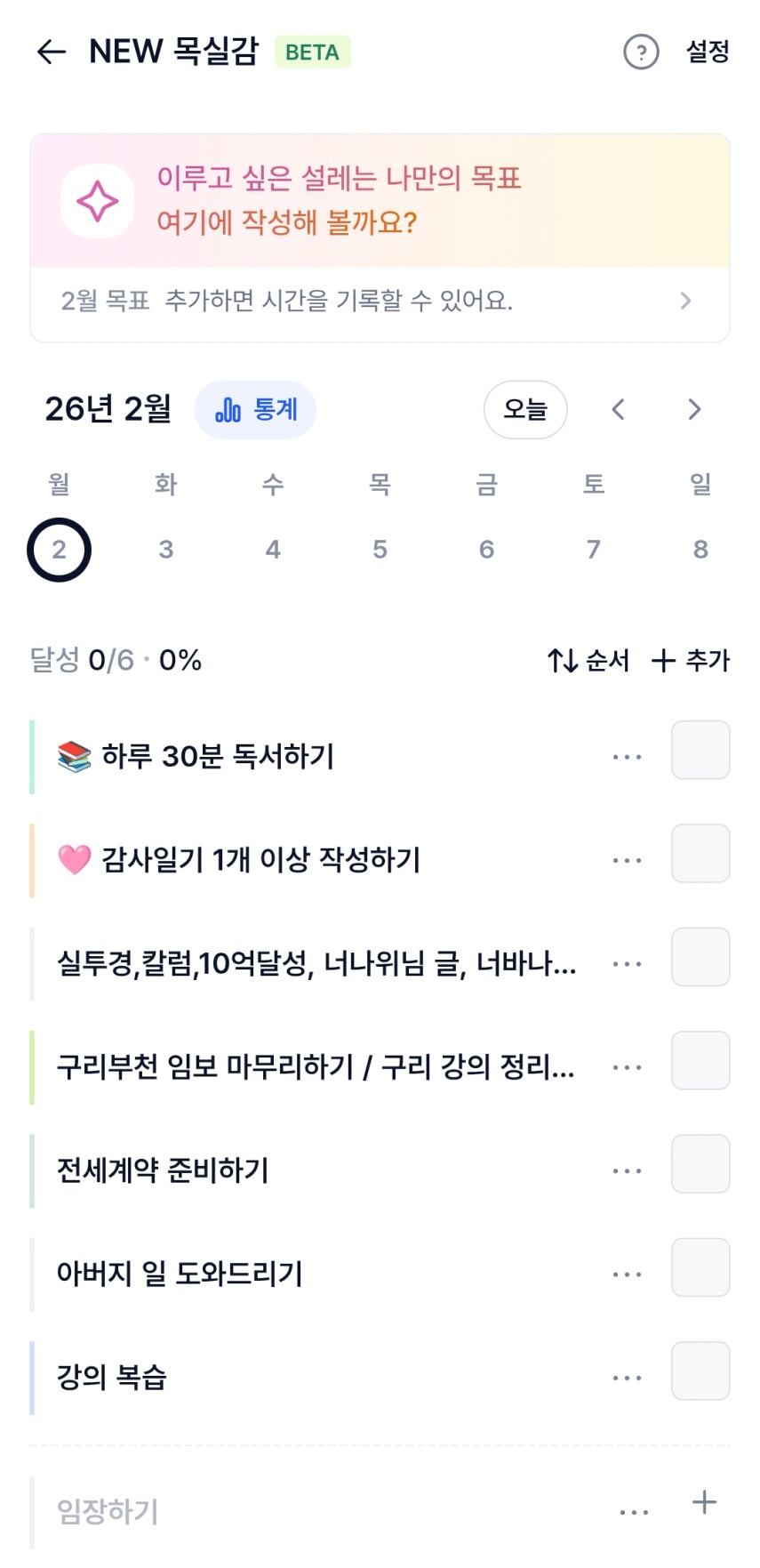Check off 강의 복습

[x=700, y=1371]
